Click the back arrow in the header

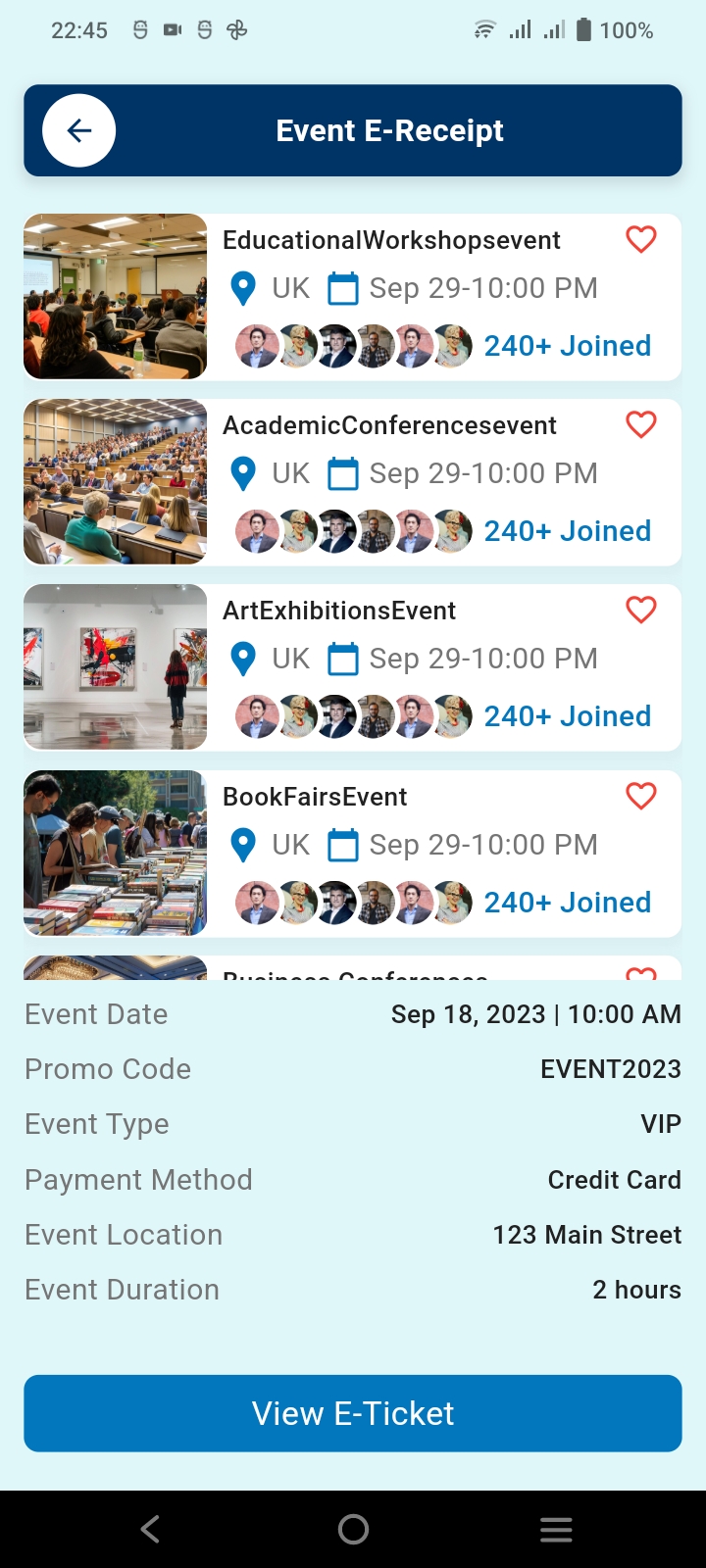(x=77, y=129)
